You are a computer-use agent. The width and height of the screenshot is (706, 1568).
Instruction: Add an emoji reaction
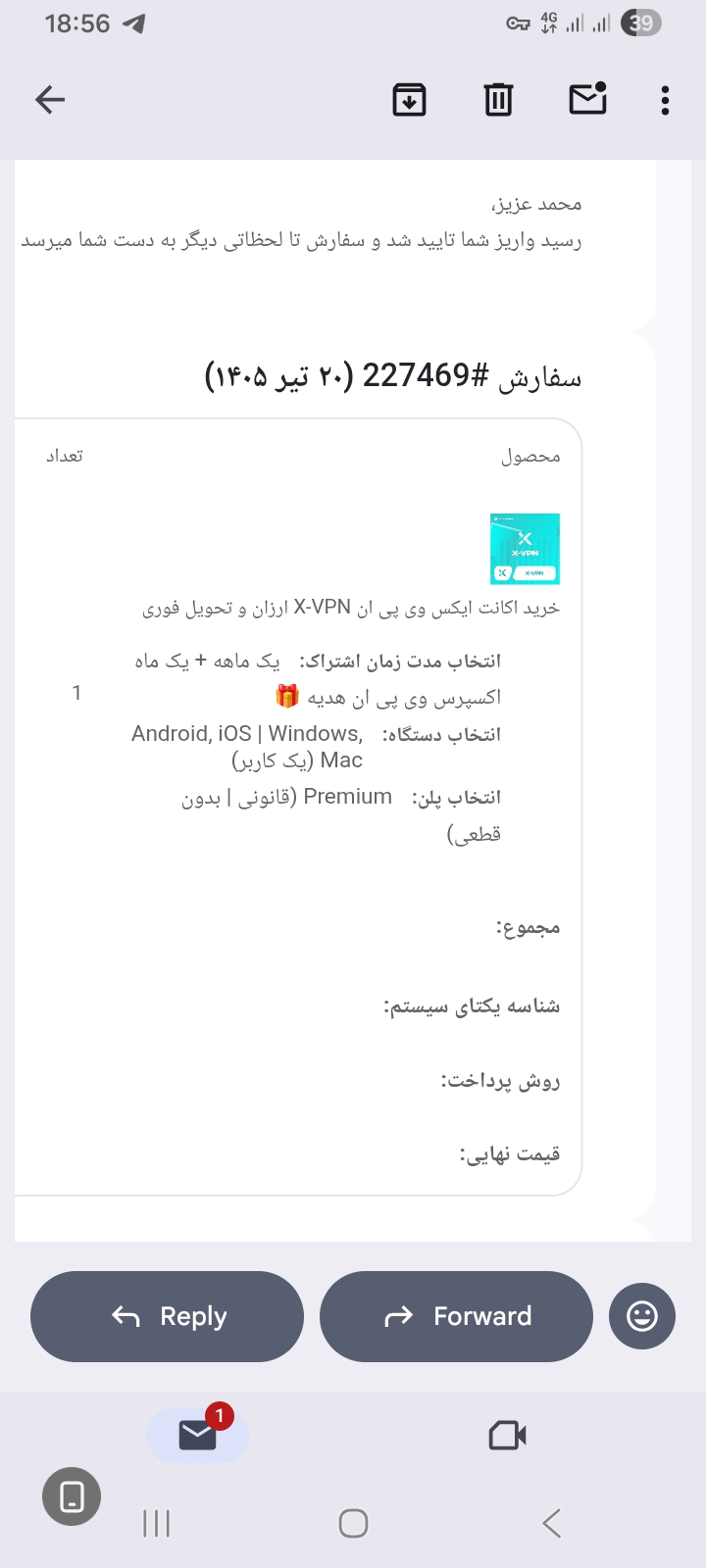coord(642,1316)
